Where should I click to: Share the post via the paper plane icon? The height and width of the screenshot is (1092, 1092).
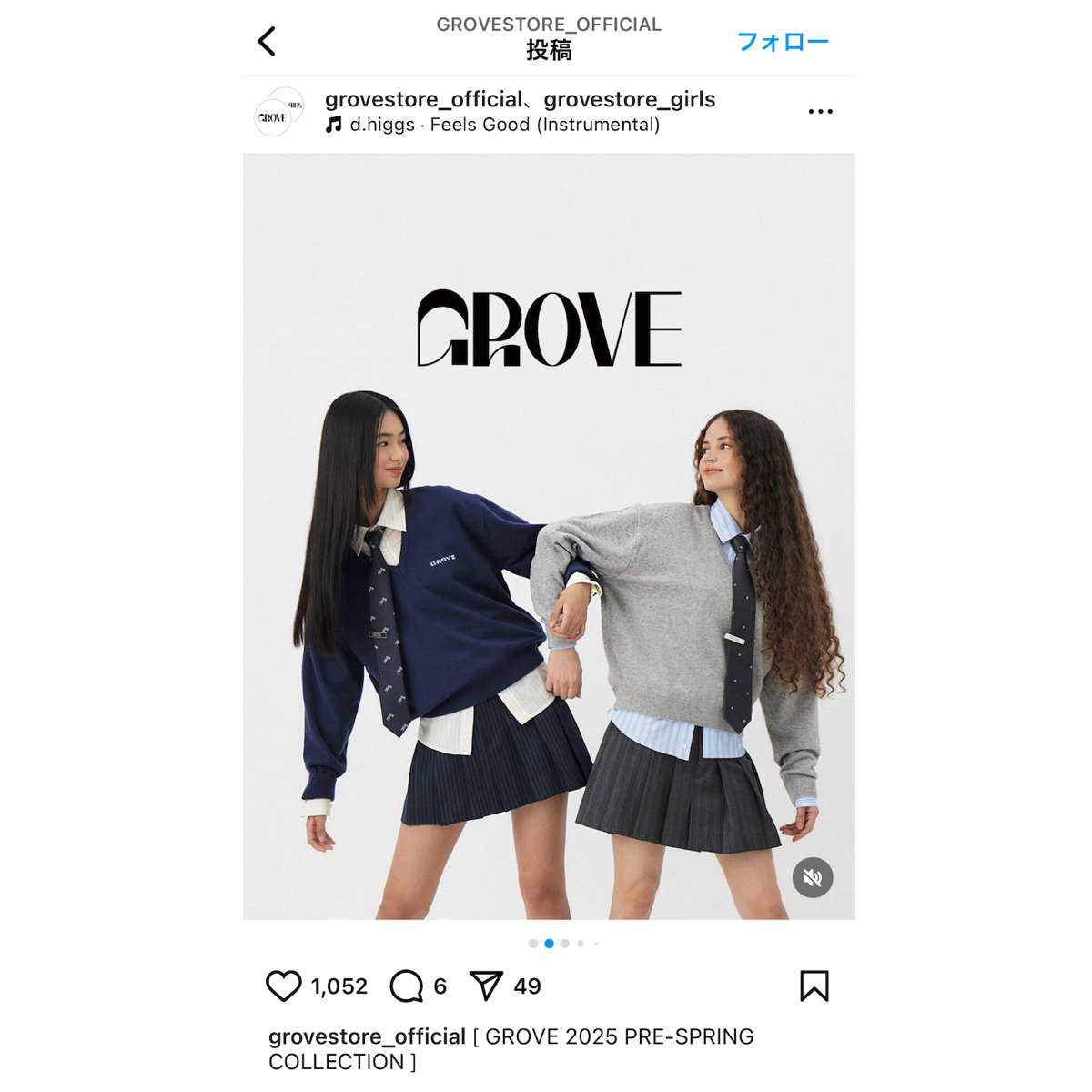[486, 986]
